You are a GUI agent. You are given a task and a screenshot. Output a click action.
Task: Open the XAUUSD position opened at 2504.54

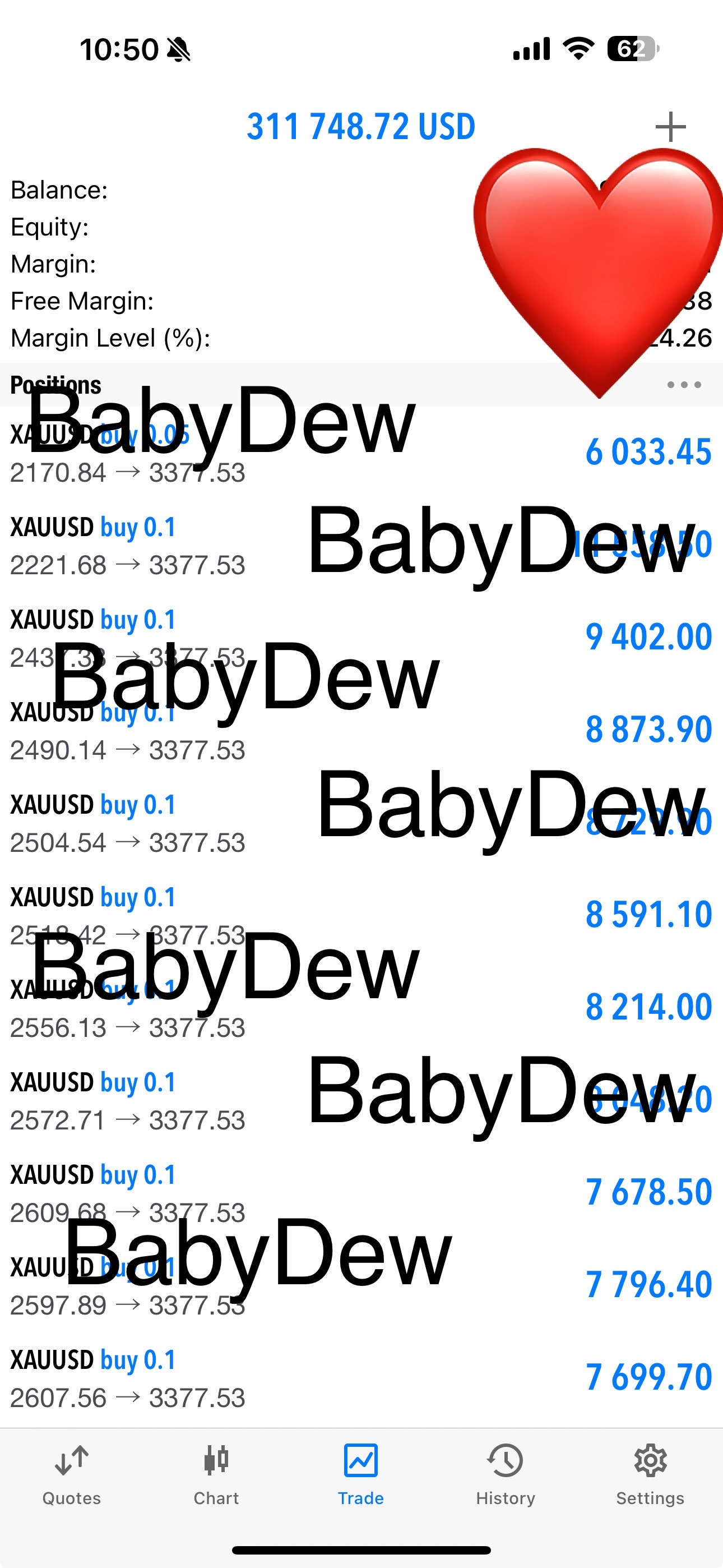coord(361,823)
